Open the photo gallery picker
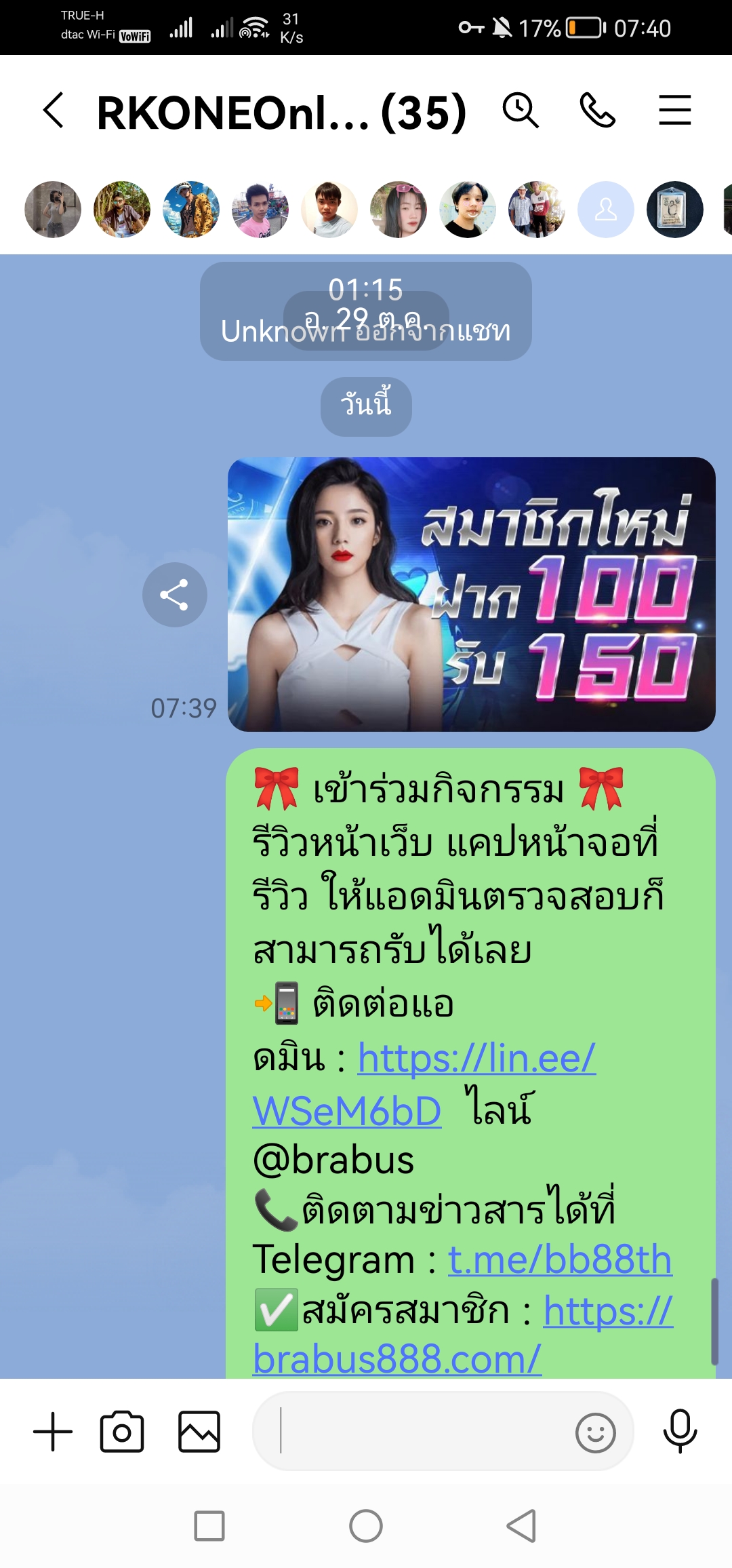The width and height of the screenshot is (732, 1568). (199, 1432)
